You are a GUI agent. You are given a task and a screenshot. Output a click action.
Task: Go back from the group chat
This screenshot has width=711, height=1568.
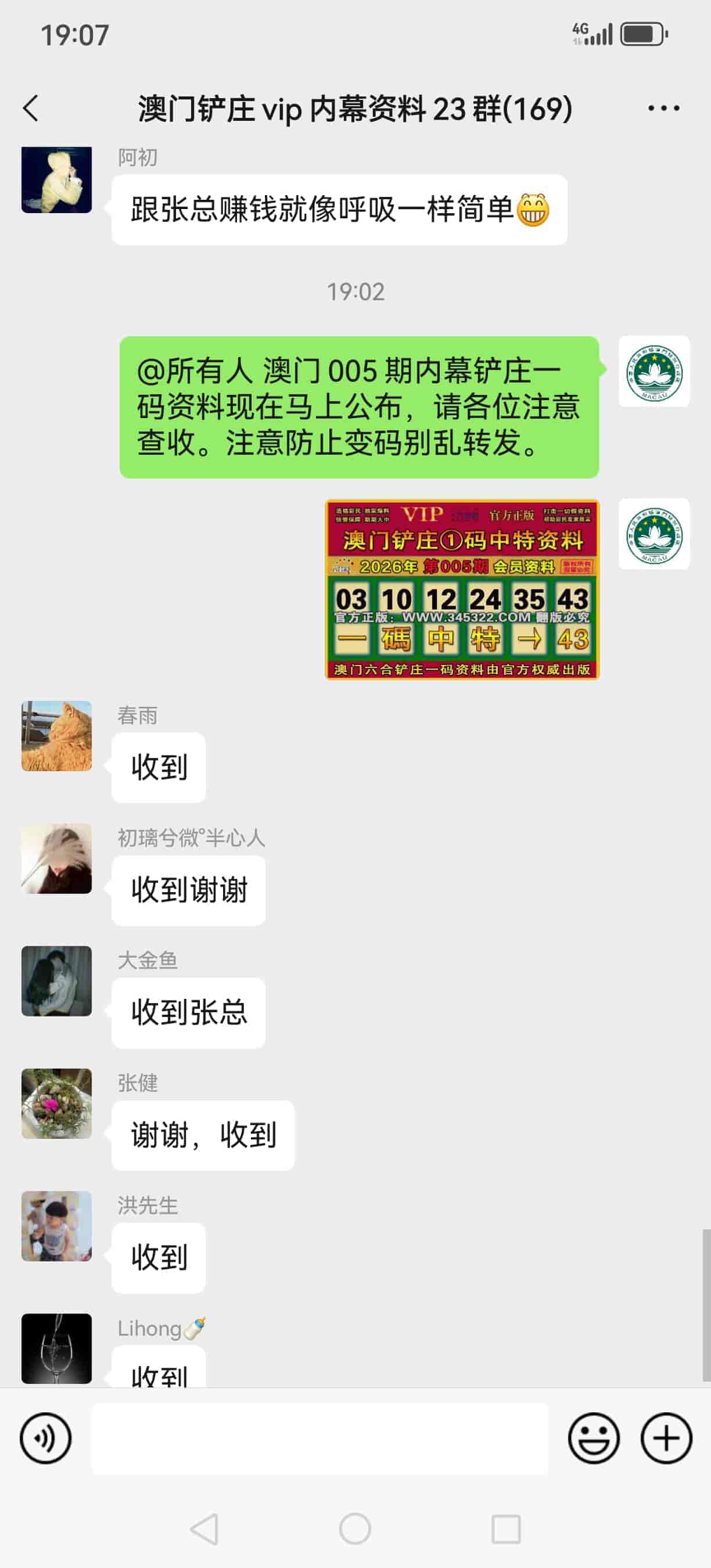pos(31,109)
